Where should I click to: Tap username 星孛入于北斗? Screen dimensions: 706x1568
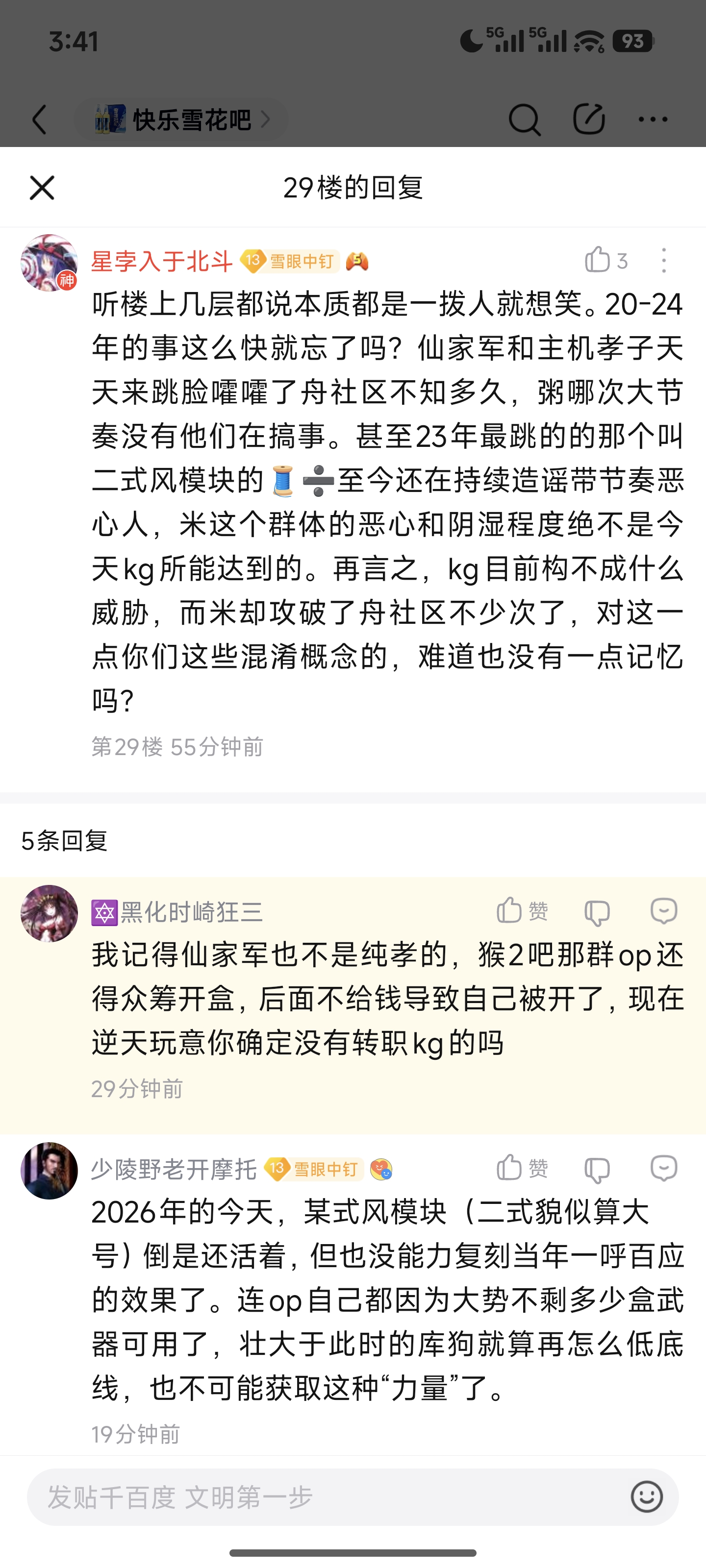[162, 262]
